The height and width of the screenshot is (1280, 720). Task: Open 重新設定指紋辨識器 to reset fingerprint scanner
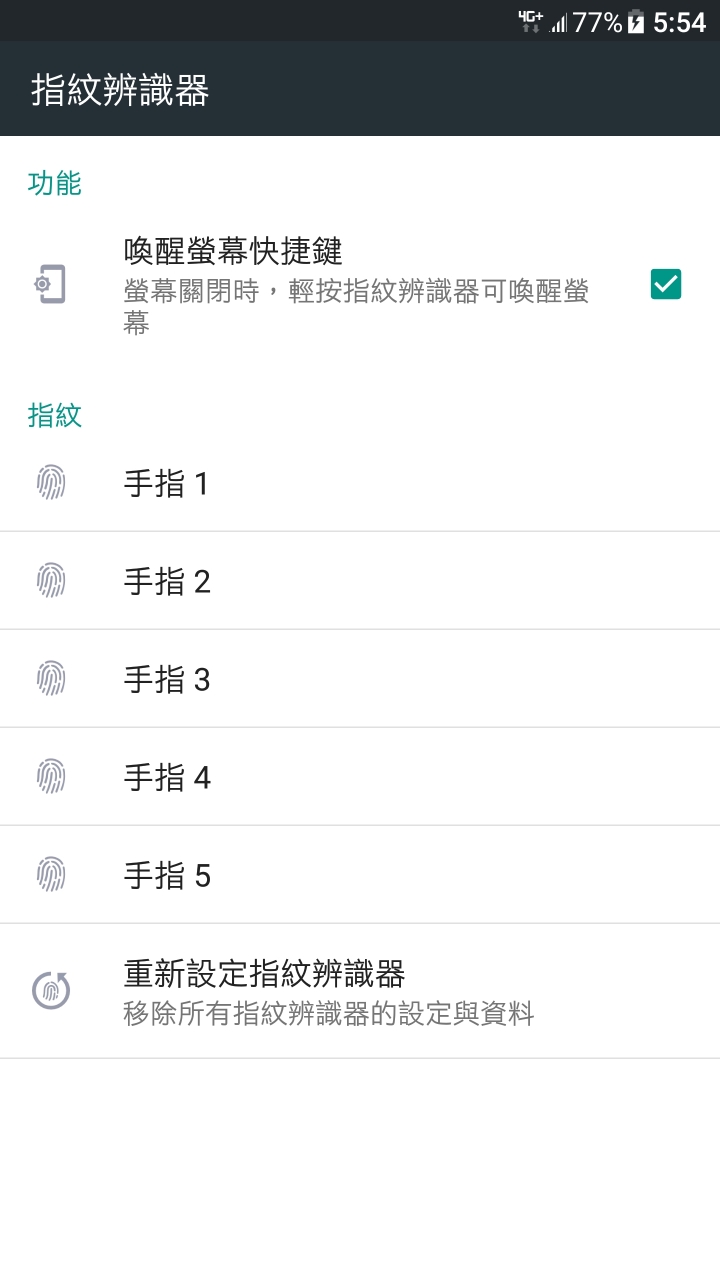[x=360, y=991]
